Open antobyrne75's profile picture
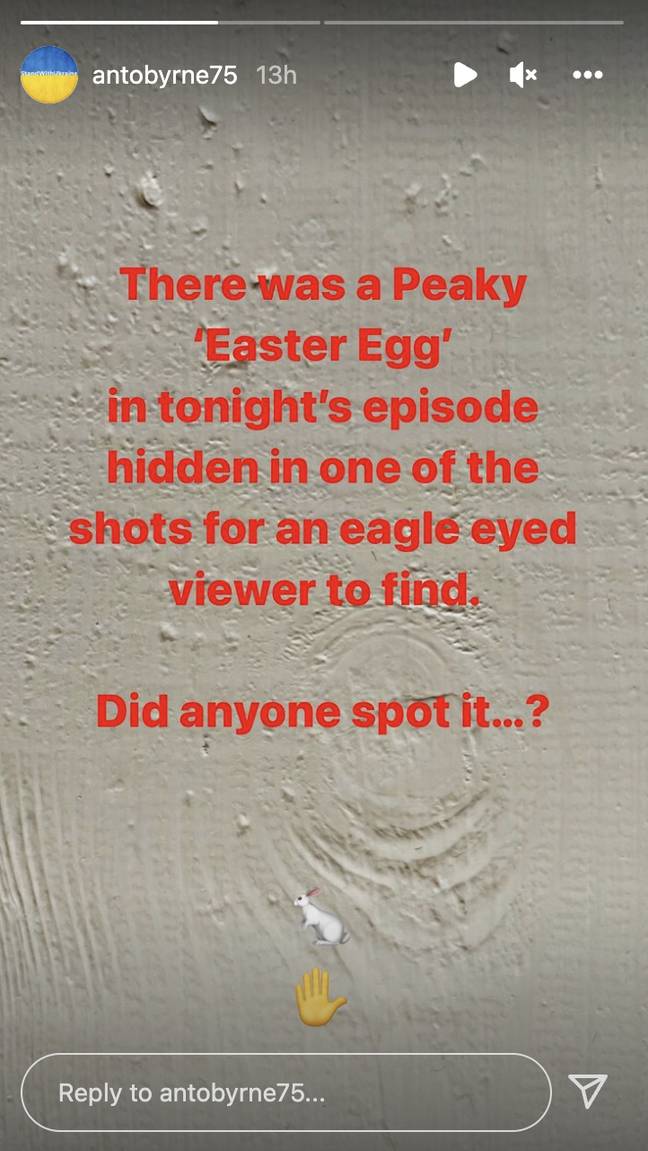 tap(49, 74)
